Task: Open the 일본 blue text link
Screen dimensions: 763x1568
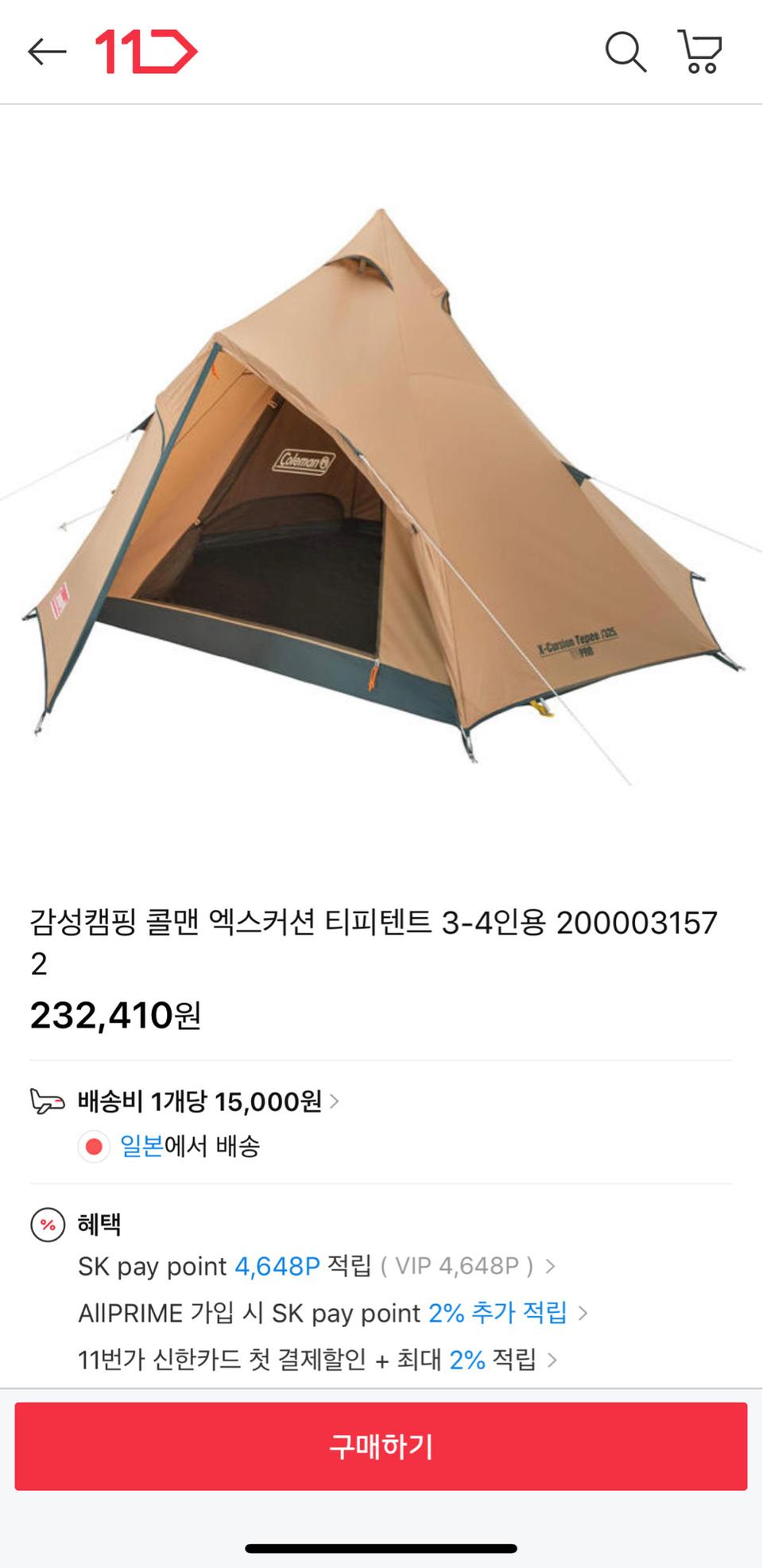Action: 139,1147
